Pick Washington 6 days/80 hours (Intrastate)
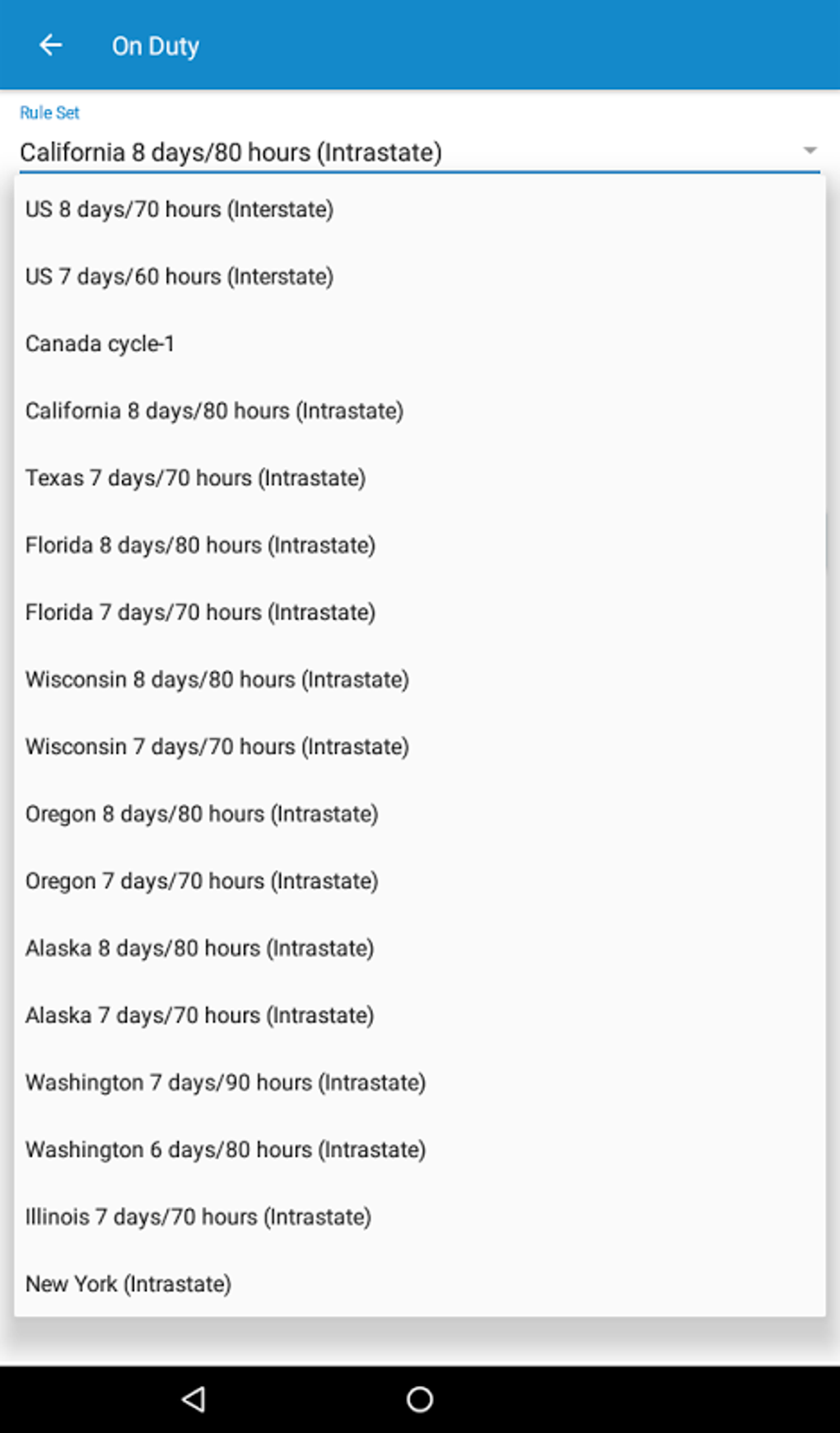The height and width of the screenshot is (1433, 840). tap(420, 1150)
